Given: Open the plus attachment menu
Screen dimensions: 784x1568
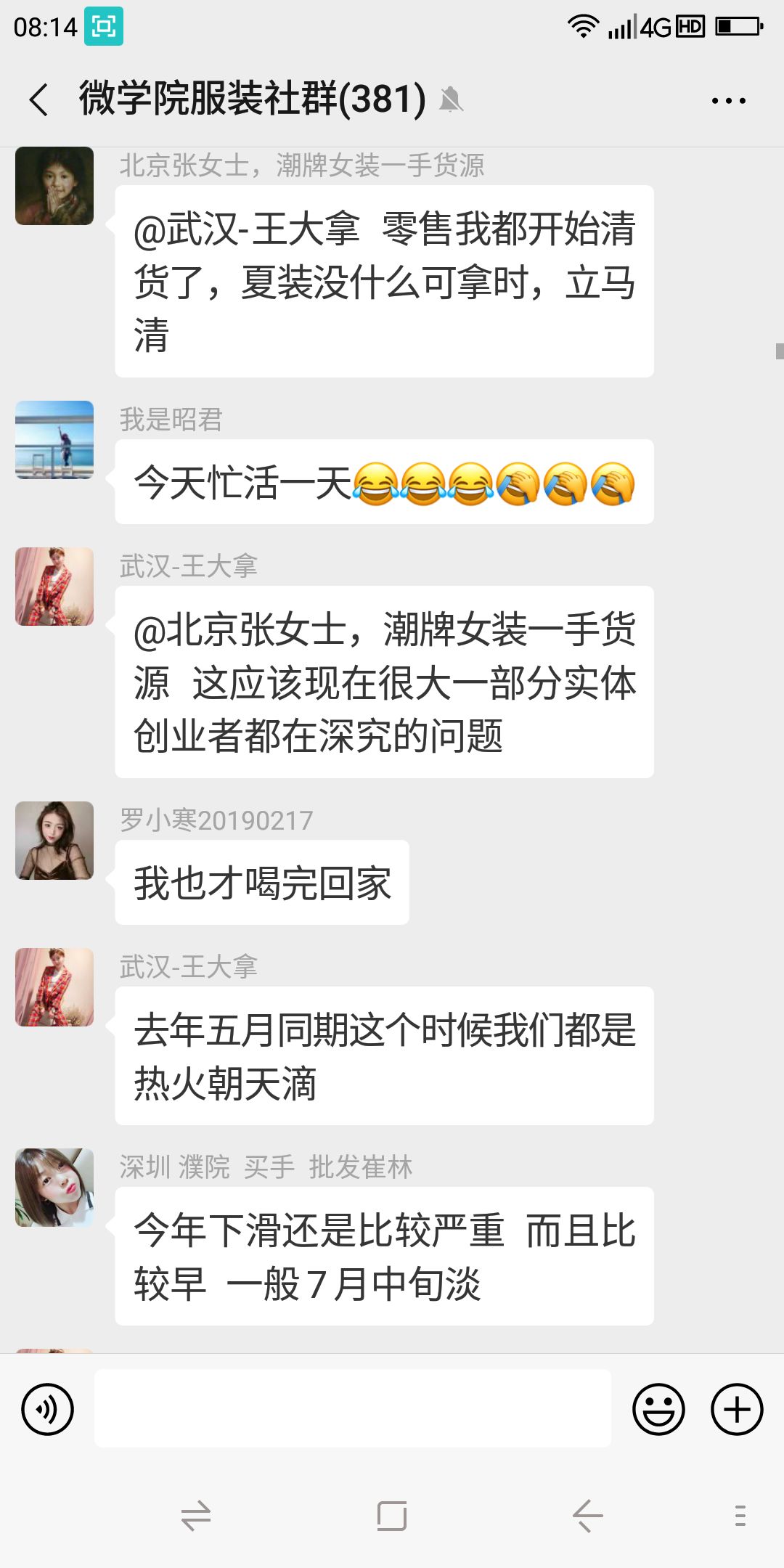Looking at the screenshot, I should click(736, 1409).
